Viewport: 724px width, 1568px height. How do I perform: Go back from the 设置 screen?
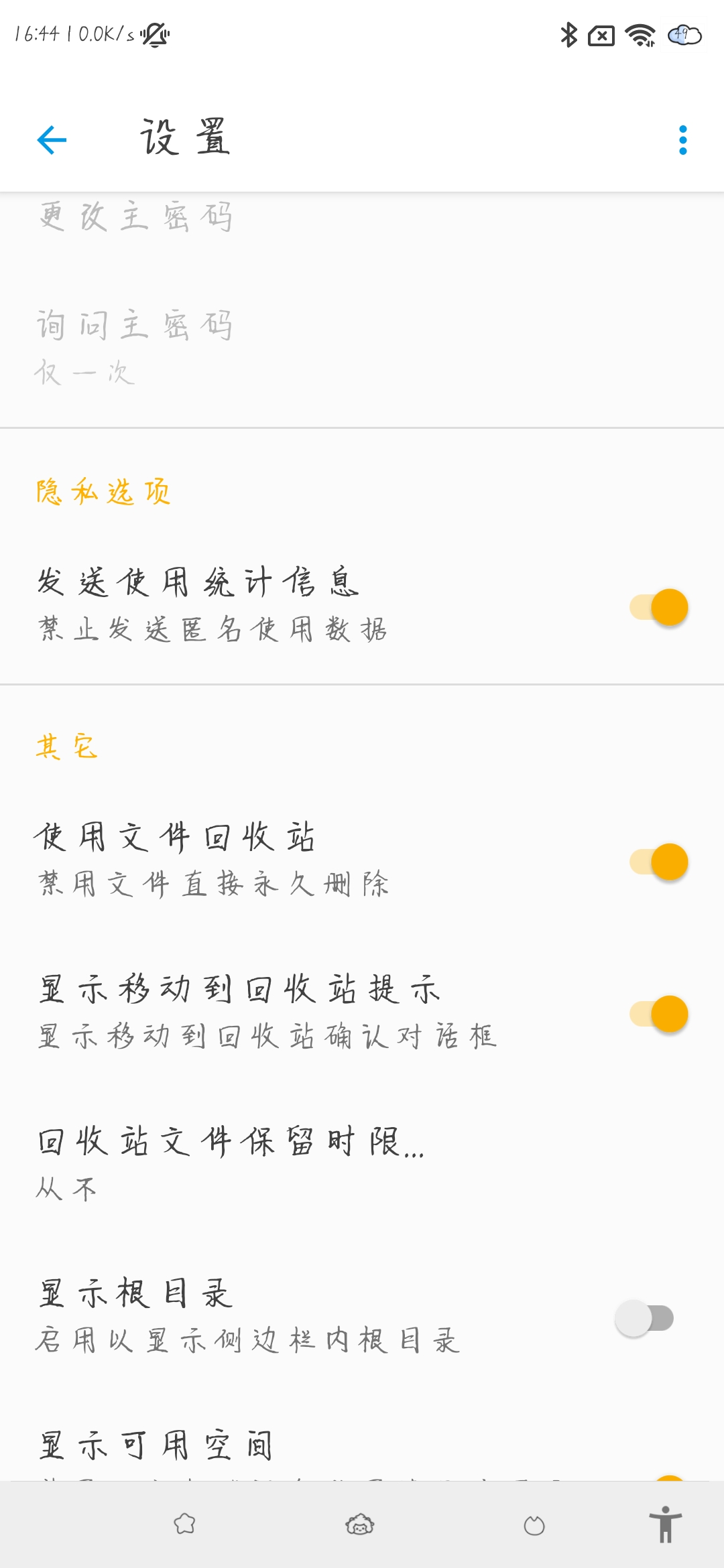coord(52,140)
